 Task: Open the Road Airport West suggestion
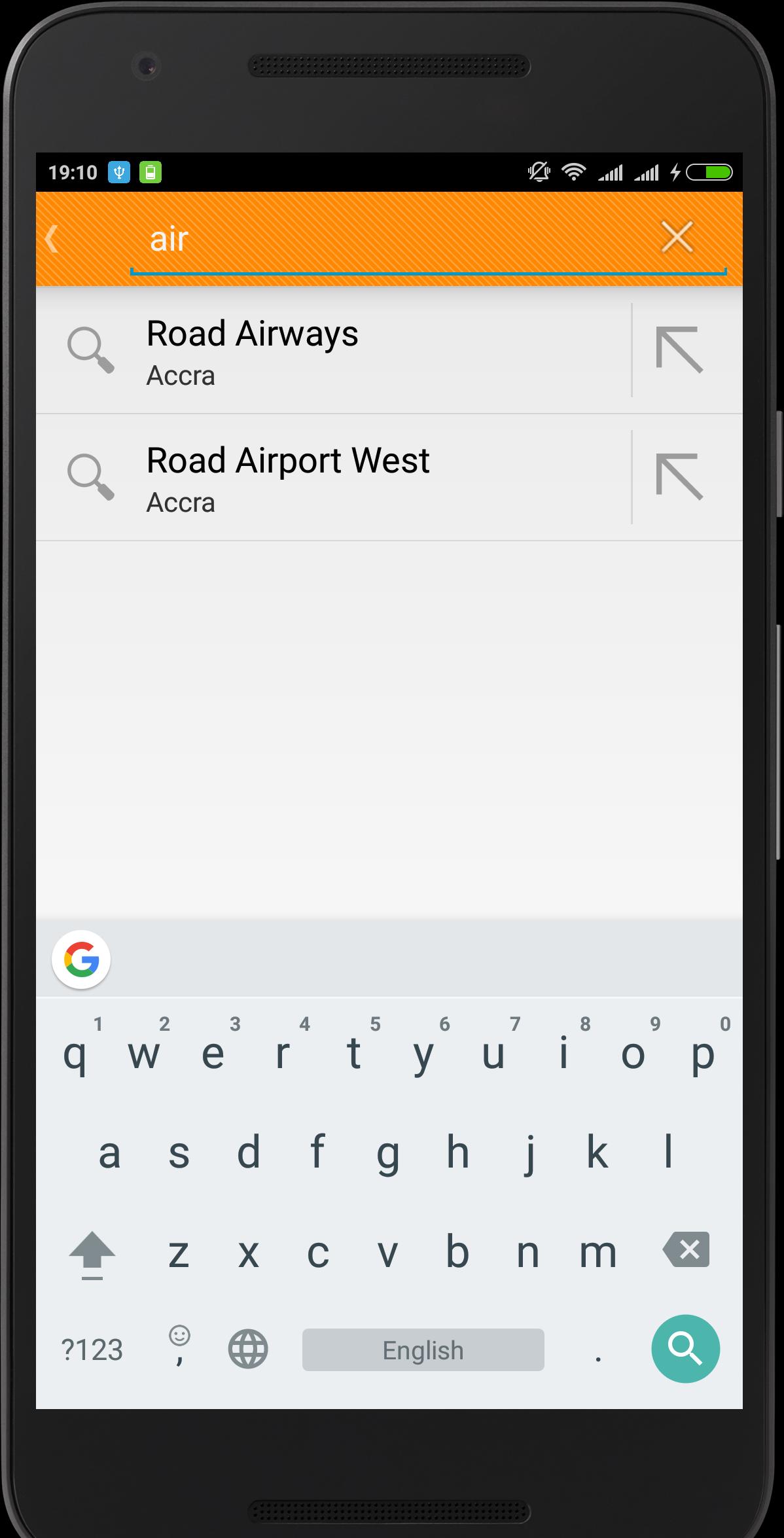pyautogui.click(x=334, y=478)
